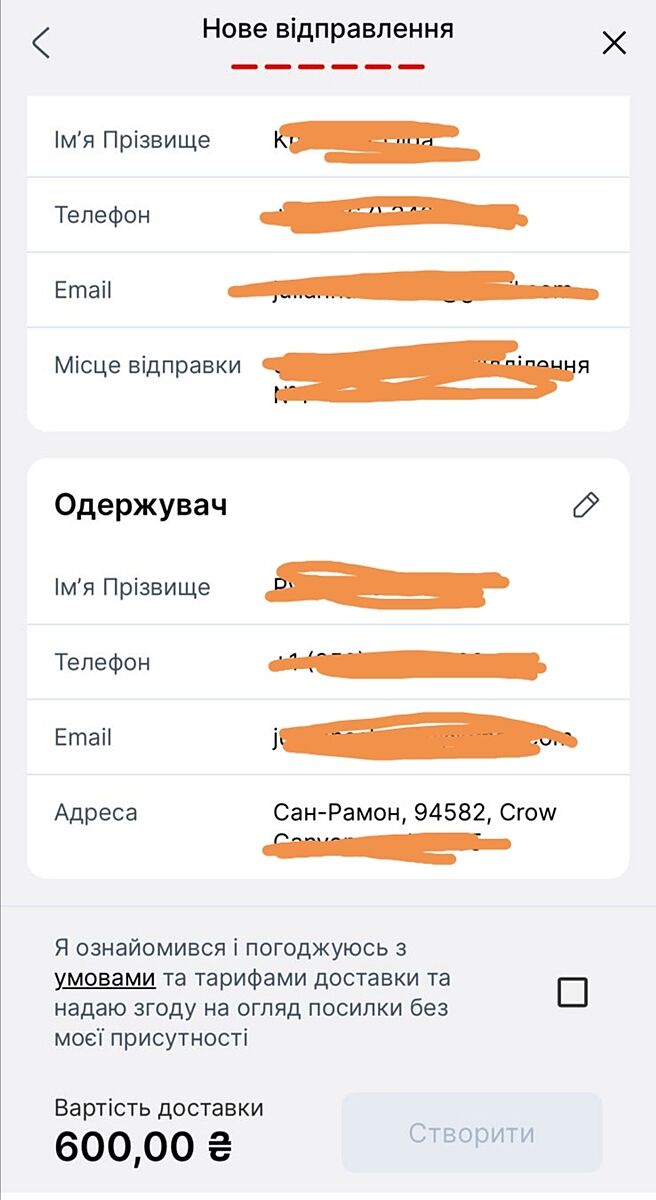
Task: Go back with the top-left arrow
Action: coord(41,43)
